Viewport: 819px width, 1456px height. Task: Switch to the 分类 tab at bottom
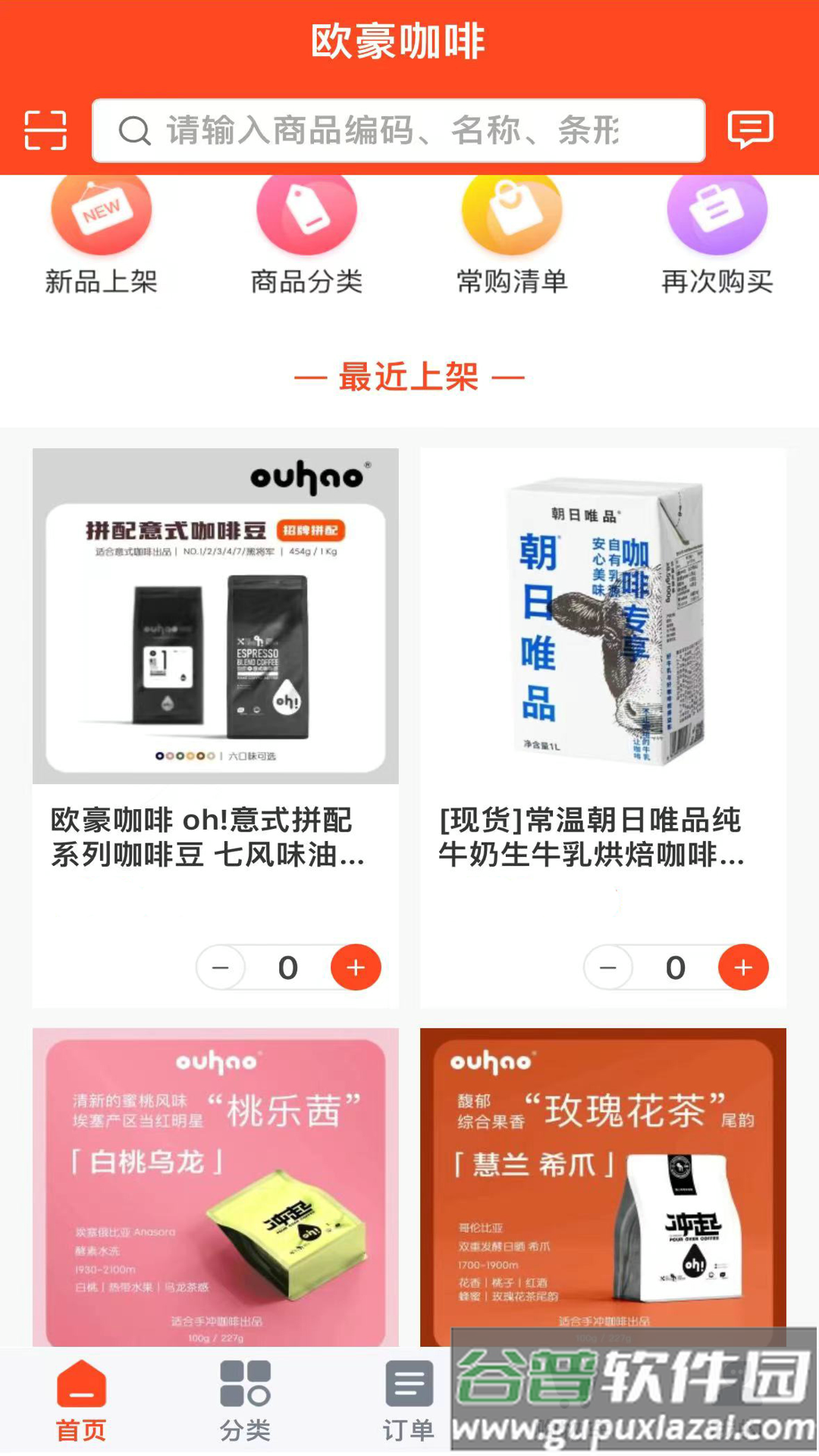pyautogui.click(x=245, y=1399)
